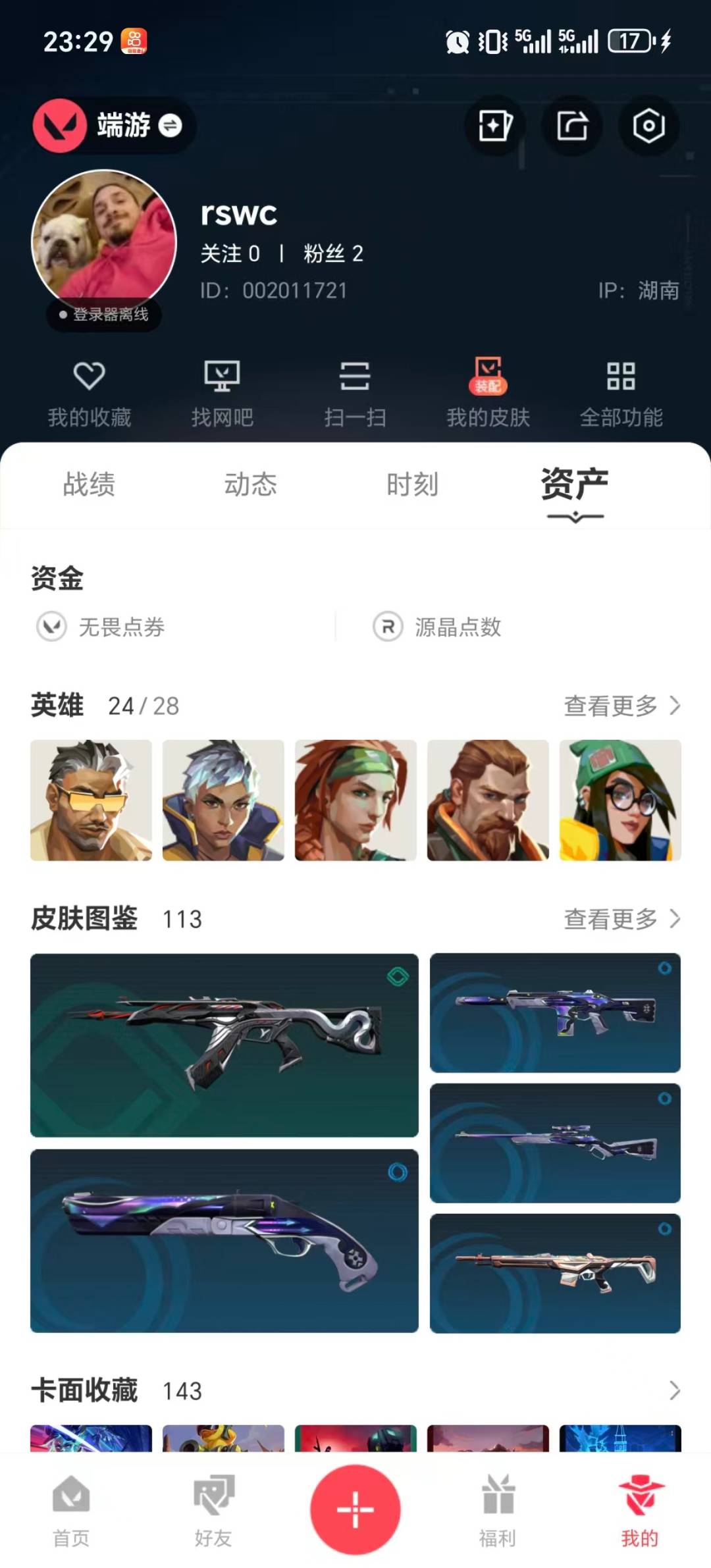Viewport: 711px width, 1568px height.
Task: Expand 查看更多 next to 英雄
Action: [x=619, y=706]
